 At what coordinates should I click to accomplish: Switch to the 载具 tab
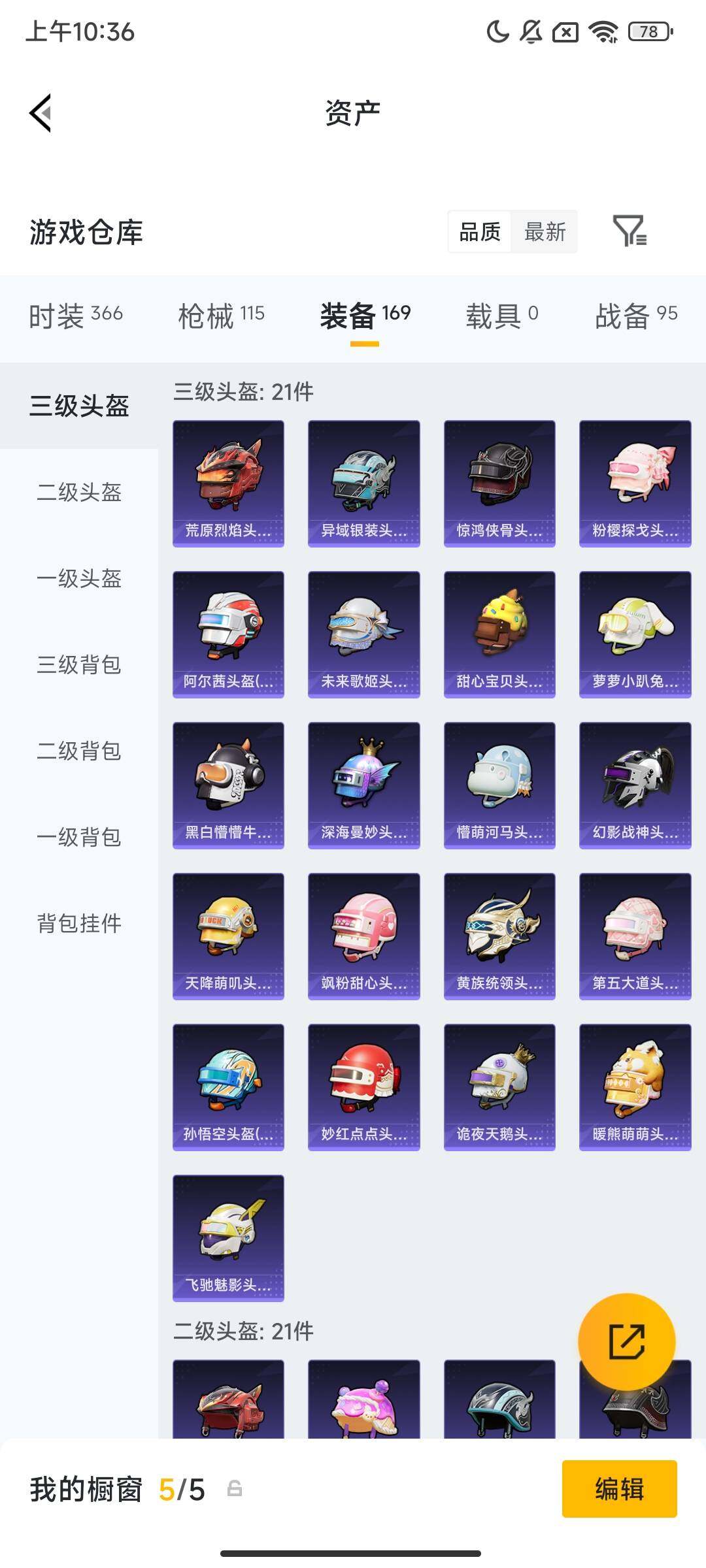pyautogui.click(x=501, y=316)
